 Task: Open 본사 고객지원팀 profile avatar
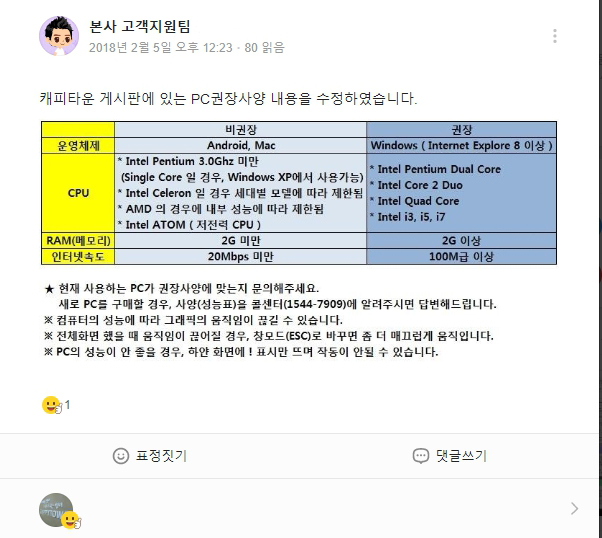(58, 36)
